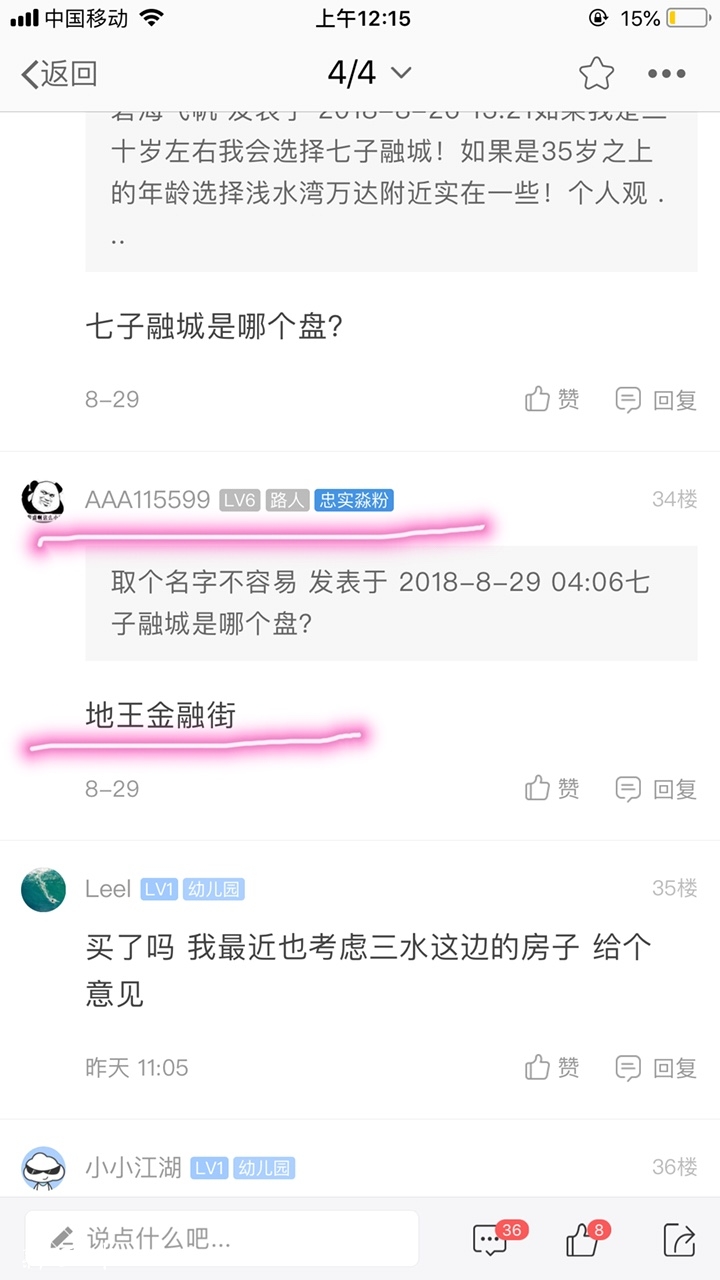Like the thread via thumbs-up with 8
Viewport: 720px width, 1280px height.
coord(584,1240)
